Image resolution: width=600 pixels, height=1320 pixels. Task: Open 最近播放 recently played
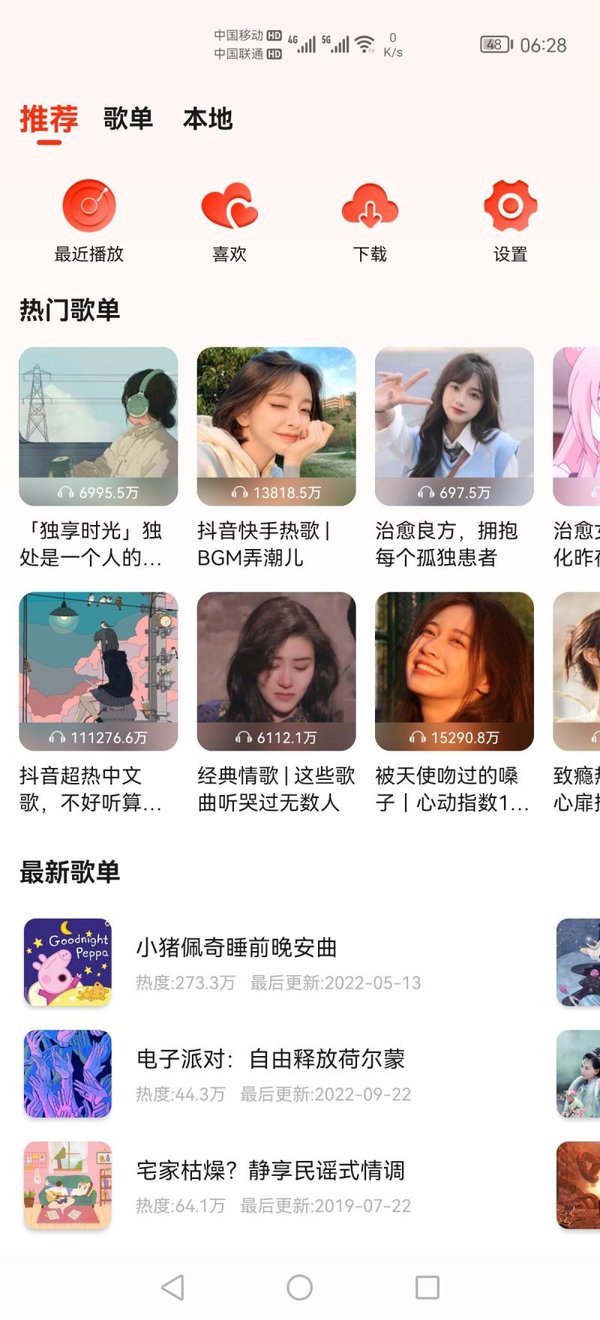(89, 220)
